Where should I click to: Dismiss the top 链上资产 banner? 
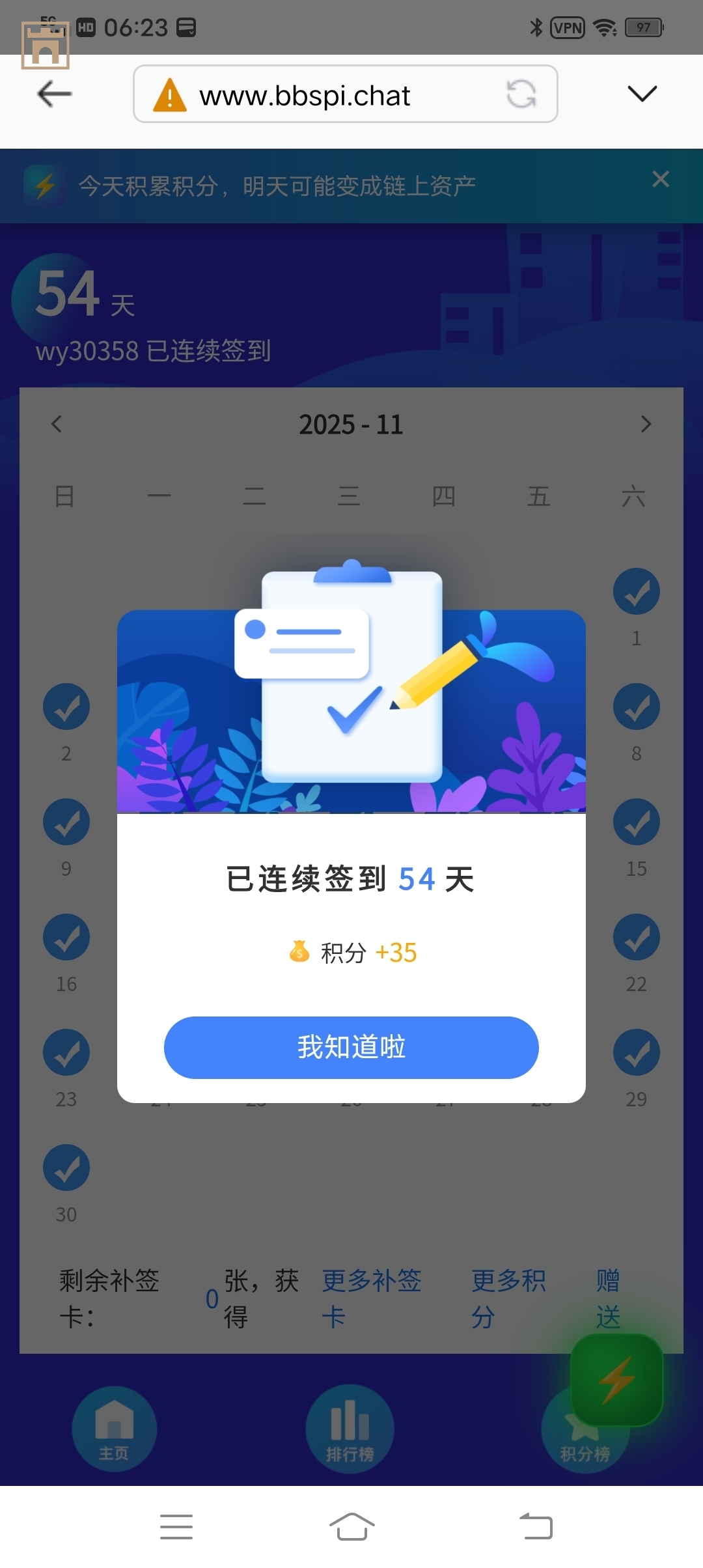pyautogui.click(x=660, y=179)
